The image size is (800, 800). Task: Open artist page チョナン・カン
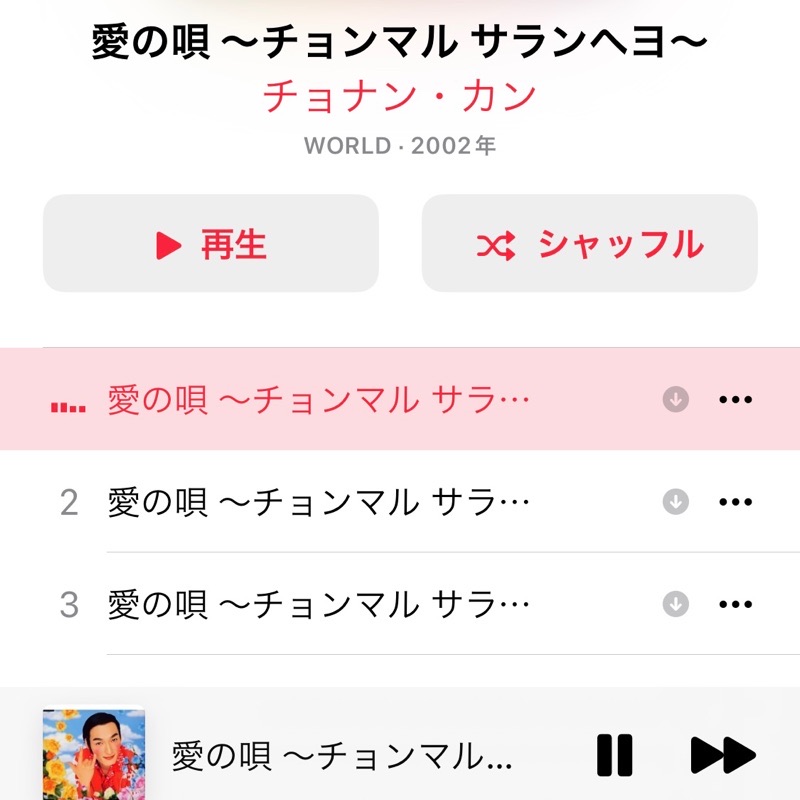click(400, 97)
